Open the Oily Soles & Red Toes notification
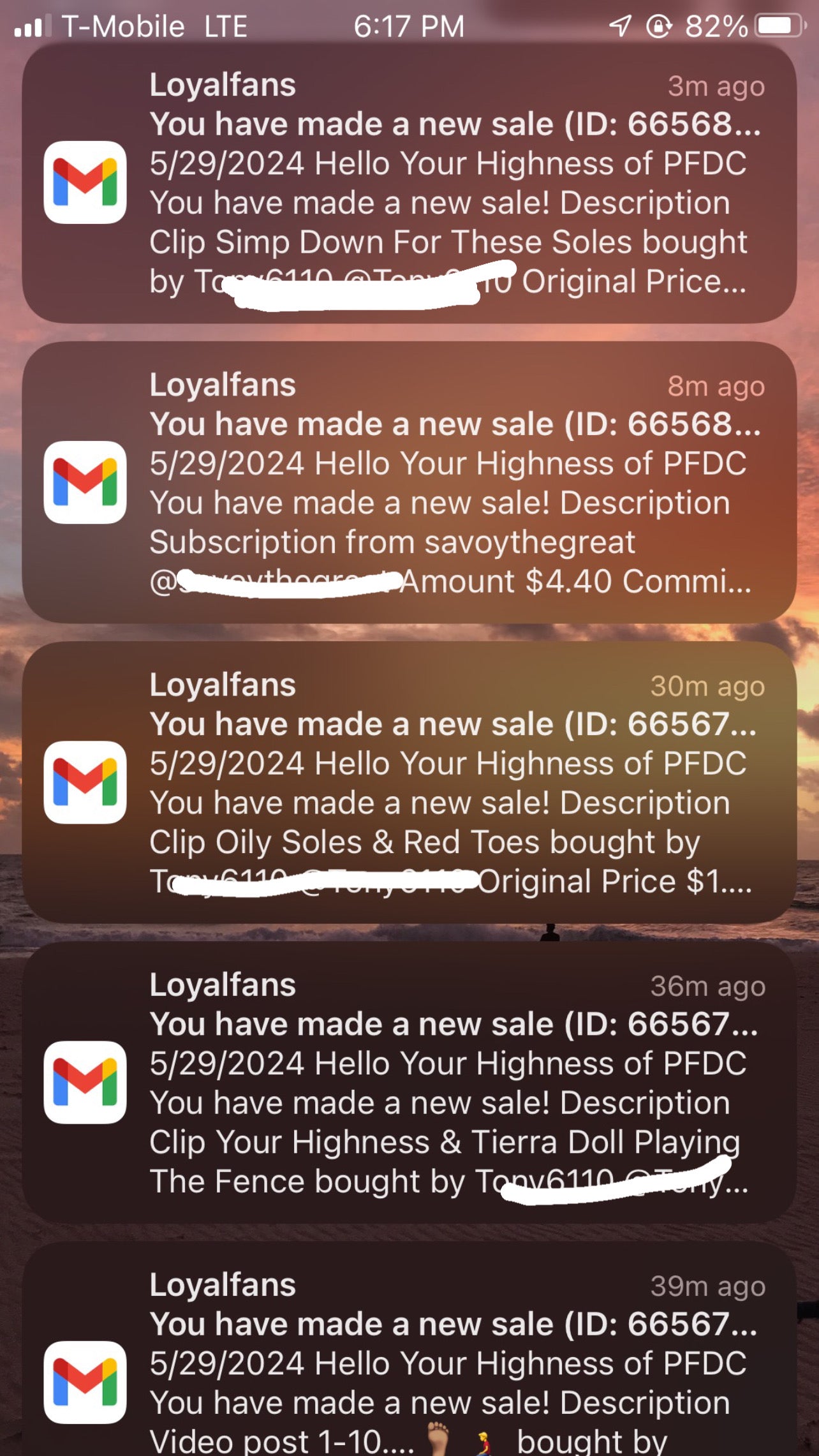This screenshot has height=1456, width=819. click(409, 783)
